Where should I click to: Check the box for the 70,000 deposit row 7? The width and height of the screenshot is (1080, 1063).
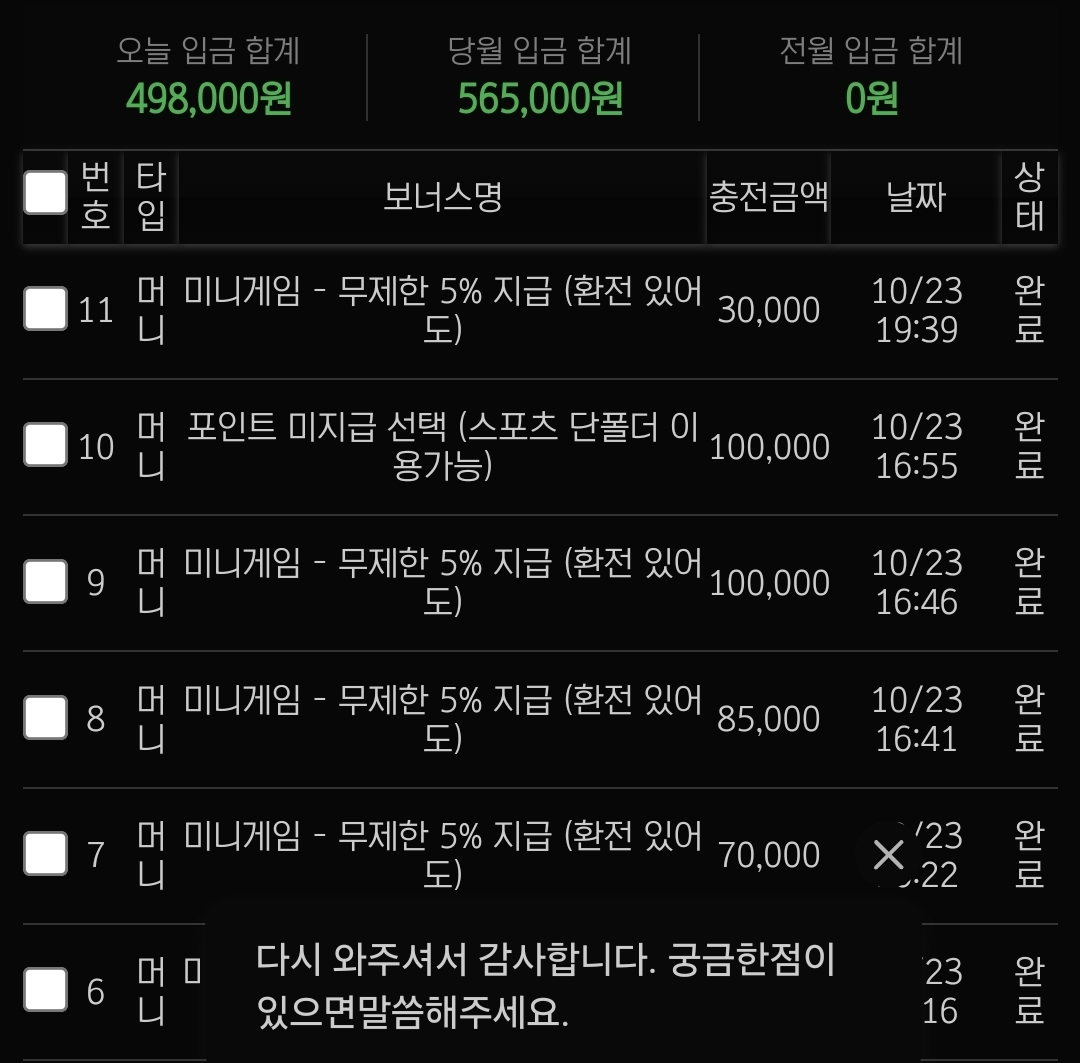click(45, 853)
